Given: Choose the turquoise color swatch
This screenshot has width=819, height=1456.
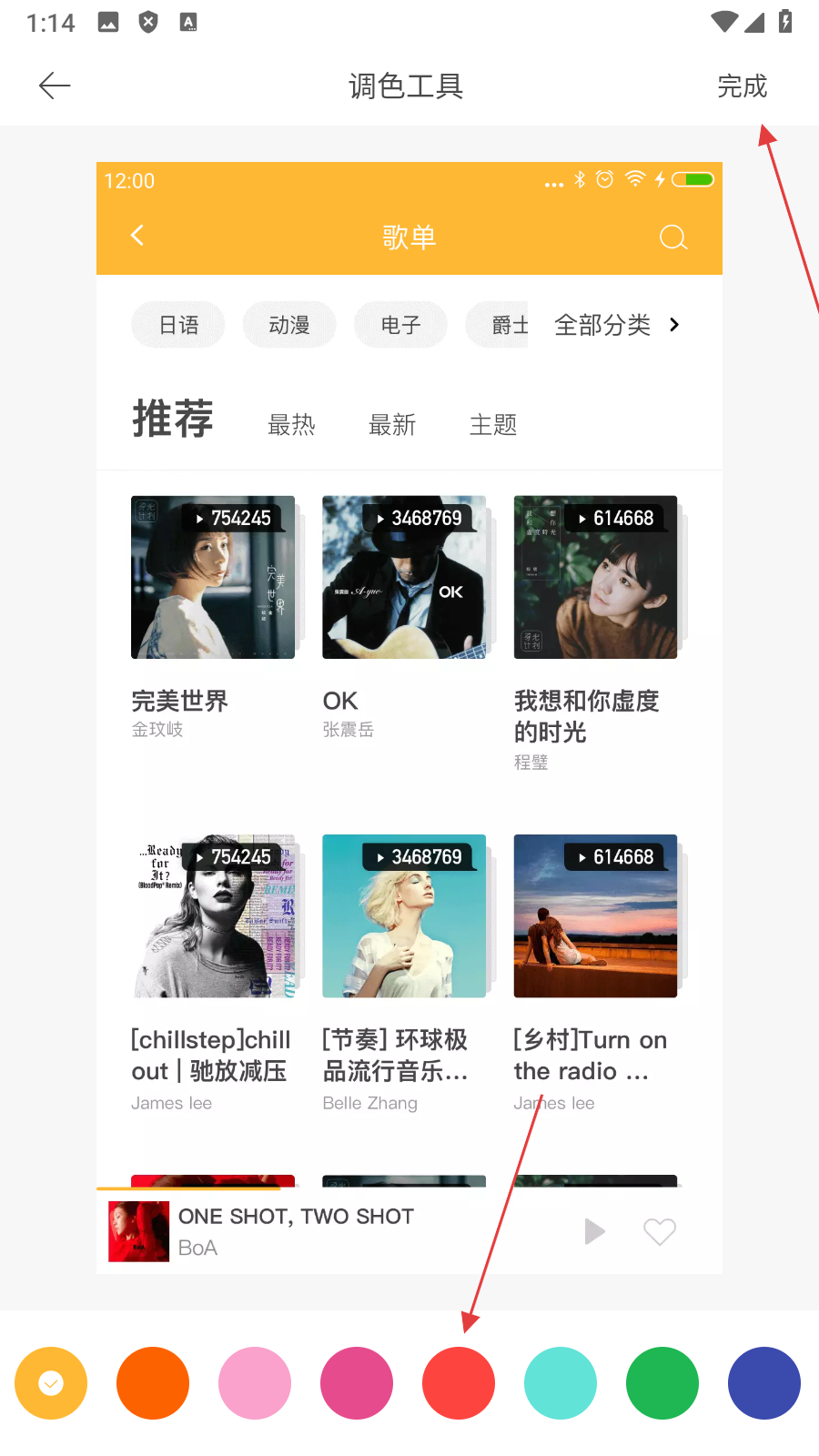Looking at the screenshot, I should pos(561,1383).
